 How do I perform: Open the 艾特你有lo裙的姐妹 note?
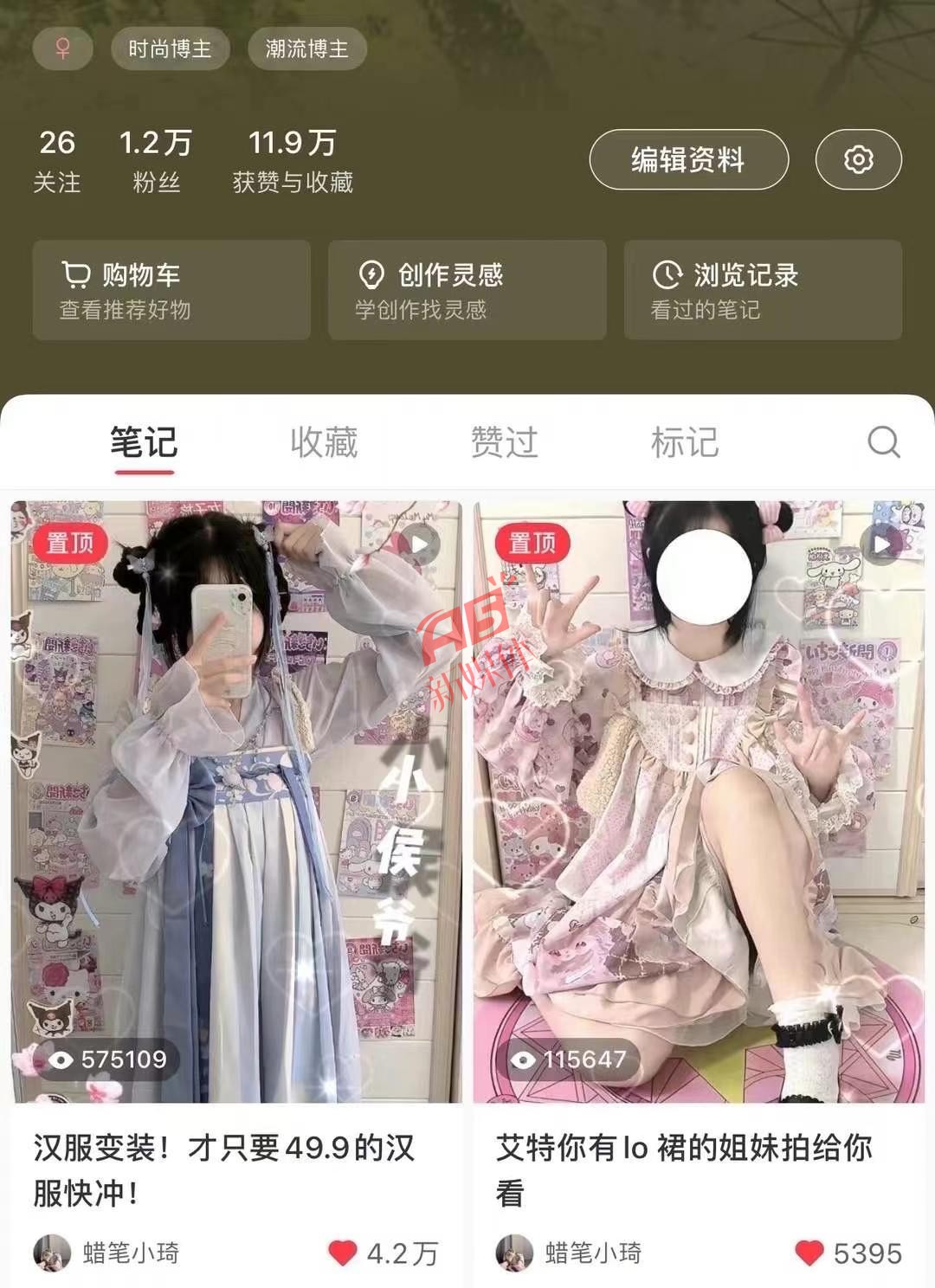coord(699,801)
